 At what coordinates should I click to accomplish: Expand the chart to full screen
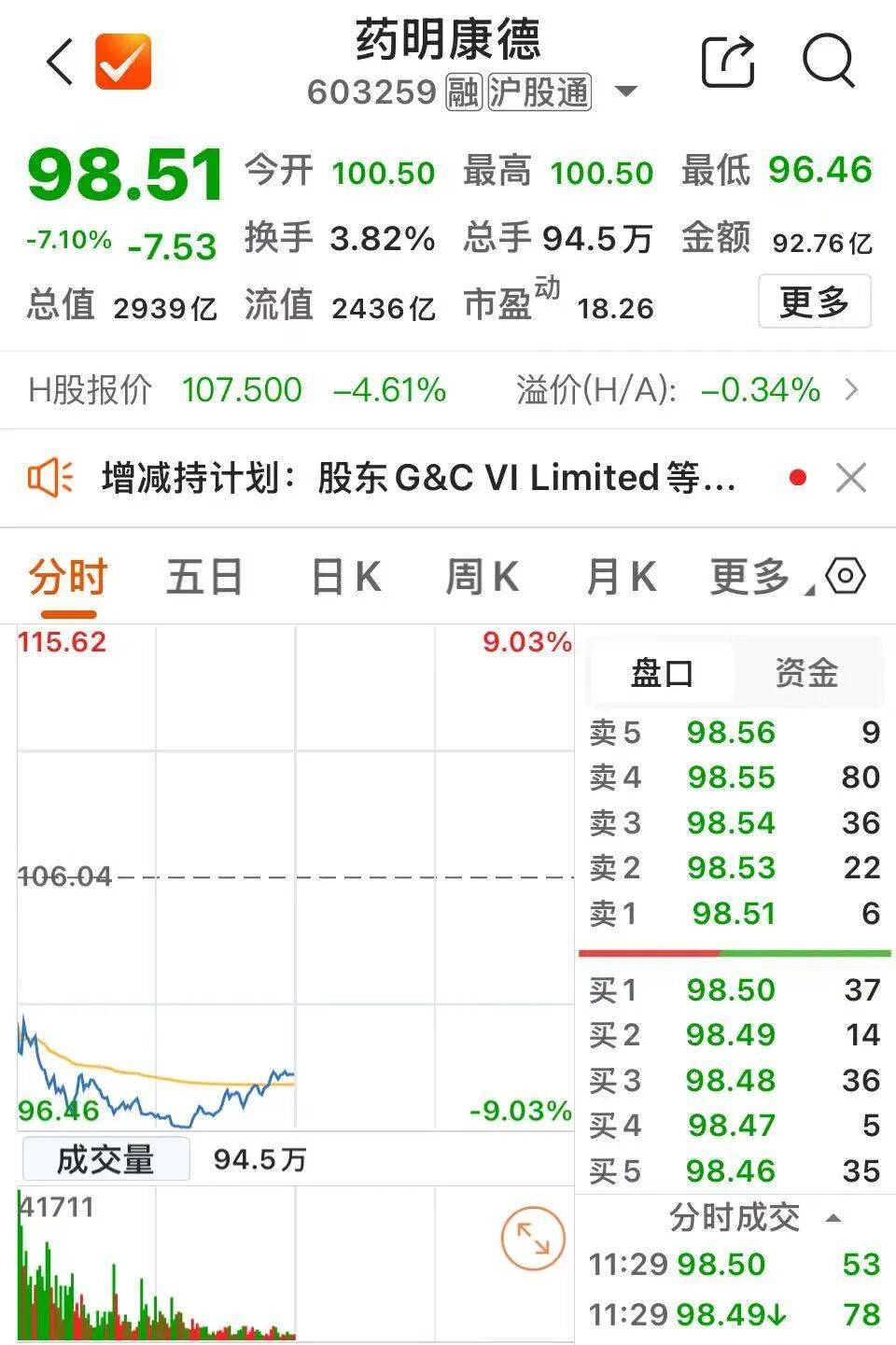point(533,1239)
